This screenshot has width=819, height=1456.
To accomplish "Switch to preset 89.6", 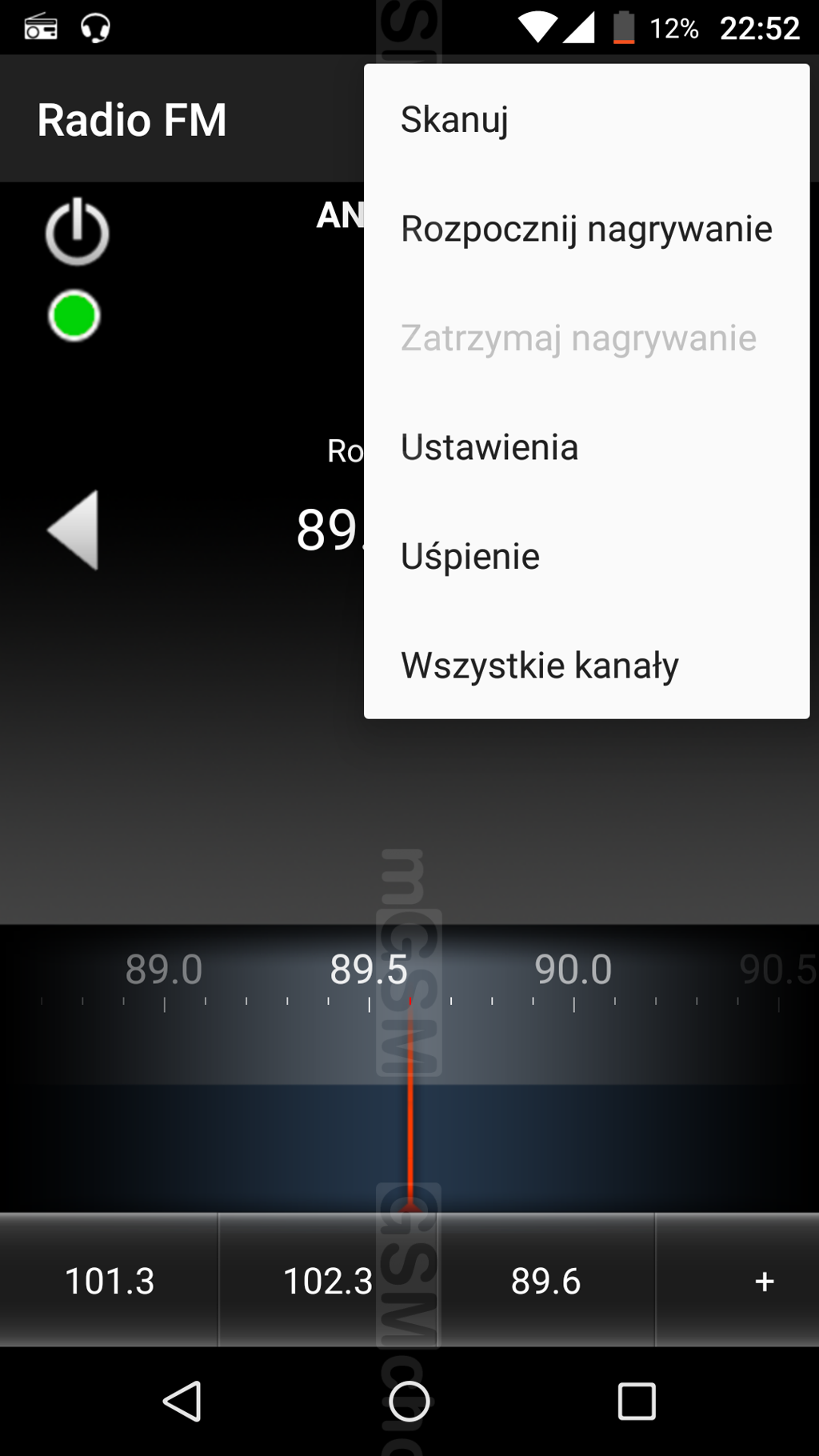I will coord(546,1281).
